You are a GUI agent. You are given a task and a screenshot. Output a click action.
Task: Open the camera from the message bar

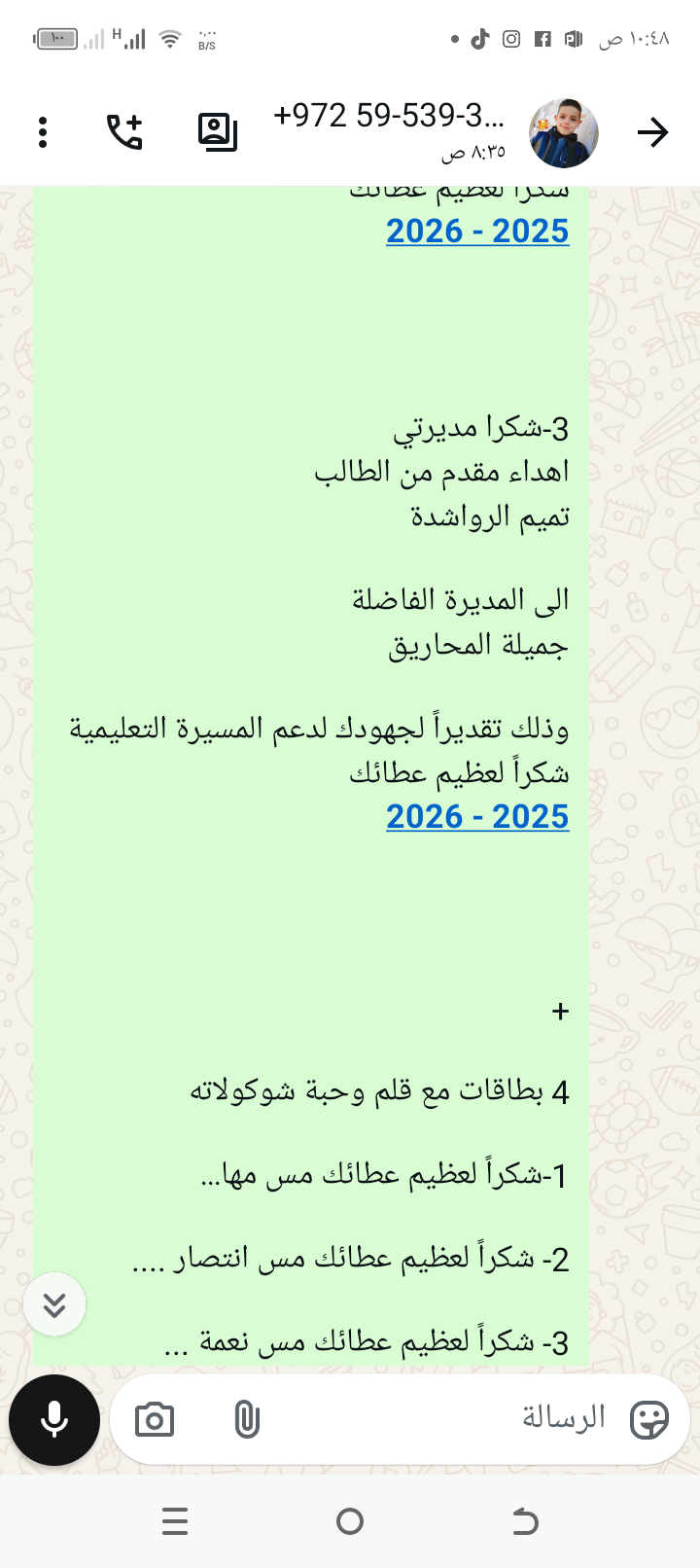pyautogui.click(x=155, y=1420)
